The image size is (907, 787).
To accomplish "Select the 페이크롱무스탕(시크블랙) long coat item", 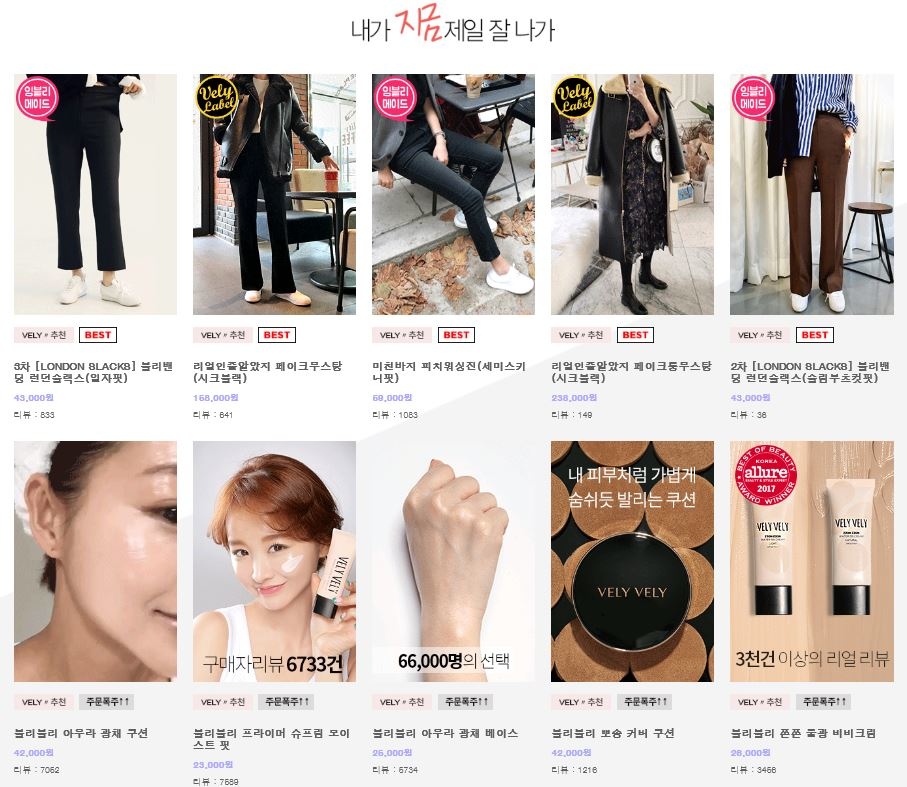I will 632,195.
